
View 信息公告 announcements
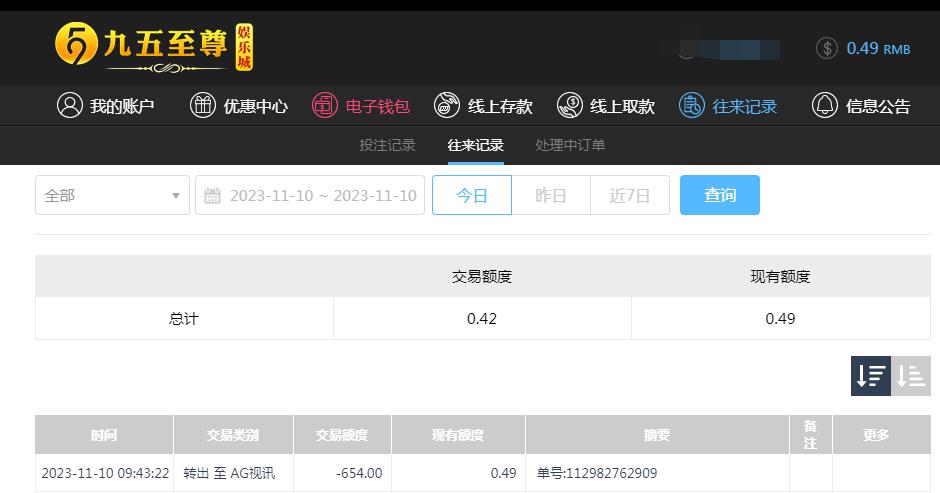tap(861, 106)
